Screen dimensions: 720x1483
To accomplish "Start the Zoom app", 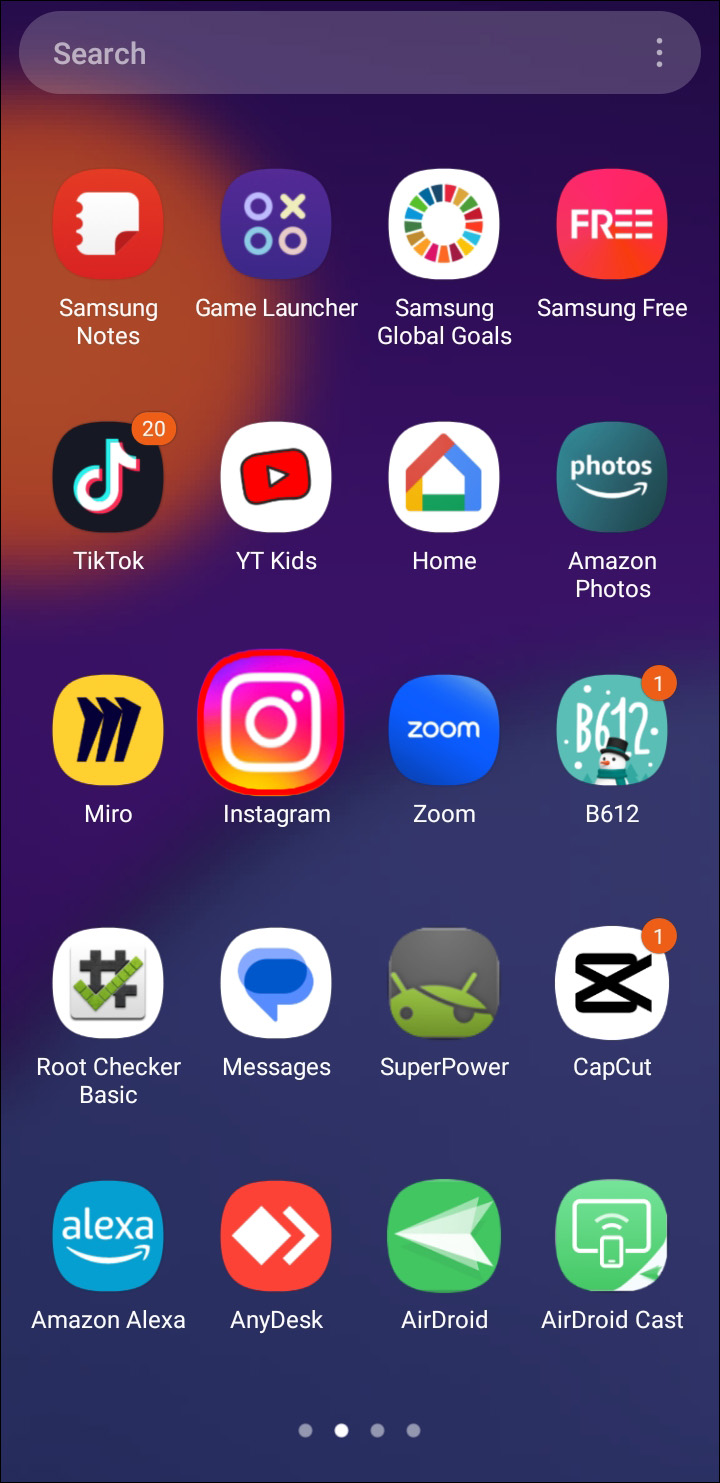I will (444, 730).
